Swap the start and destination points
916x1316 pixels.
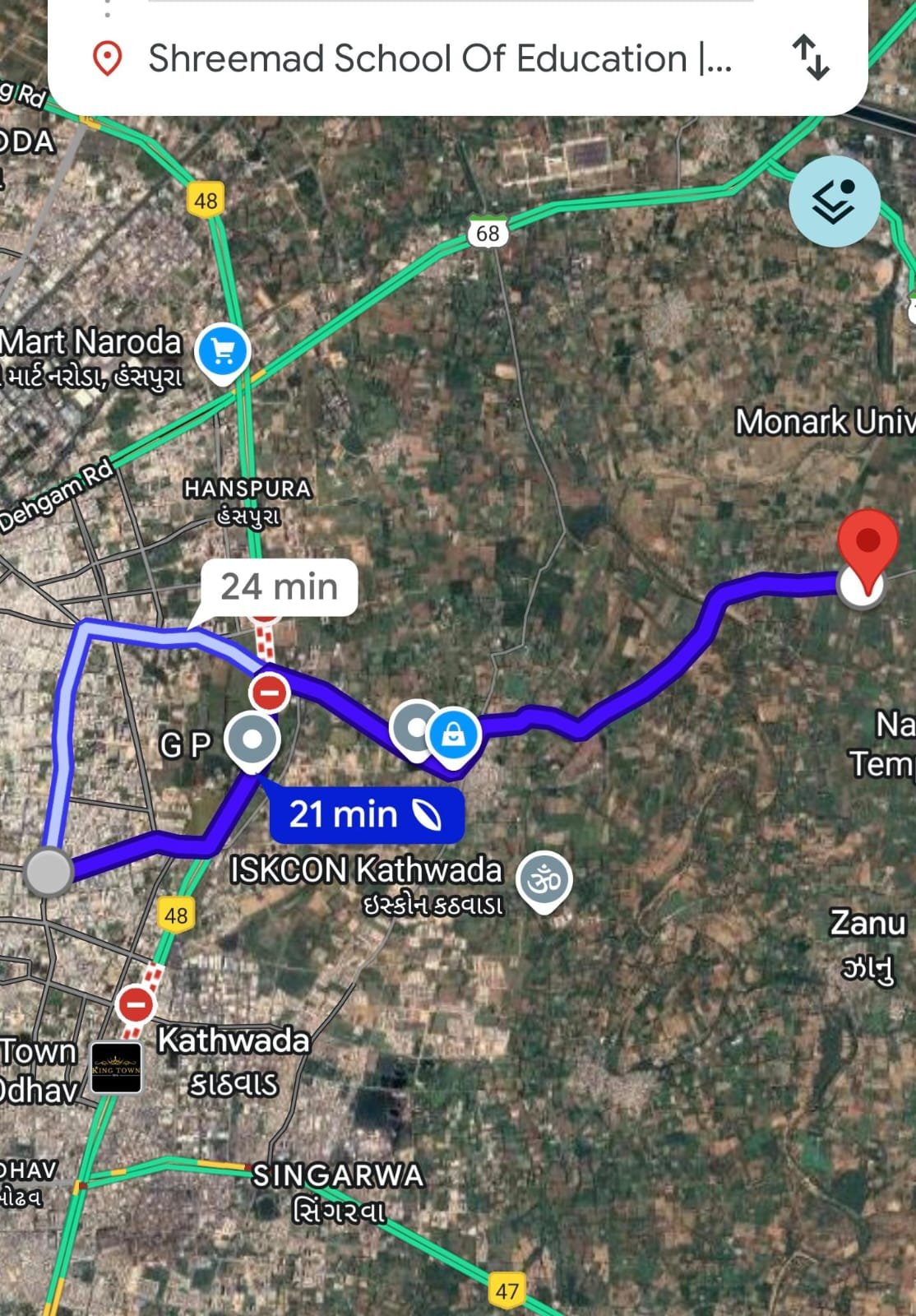coord(811,58)
